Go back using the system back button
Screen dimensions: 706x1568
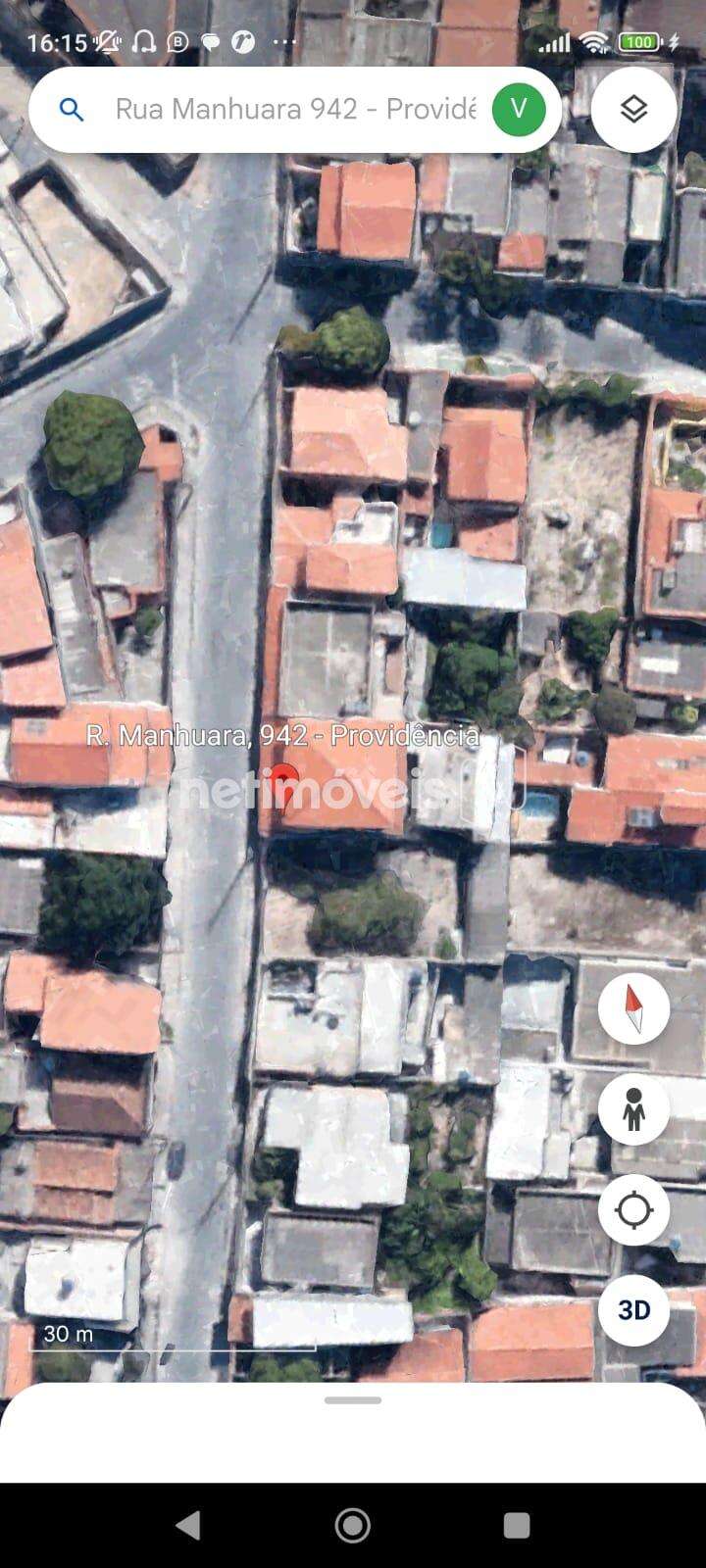tap(188, 1525)
